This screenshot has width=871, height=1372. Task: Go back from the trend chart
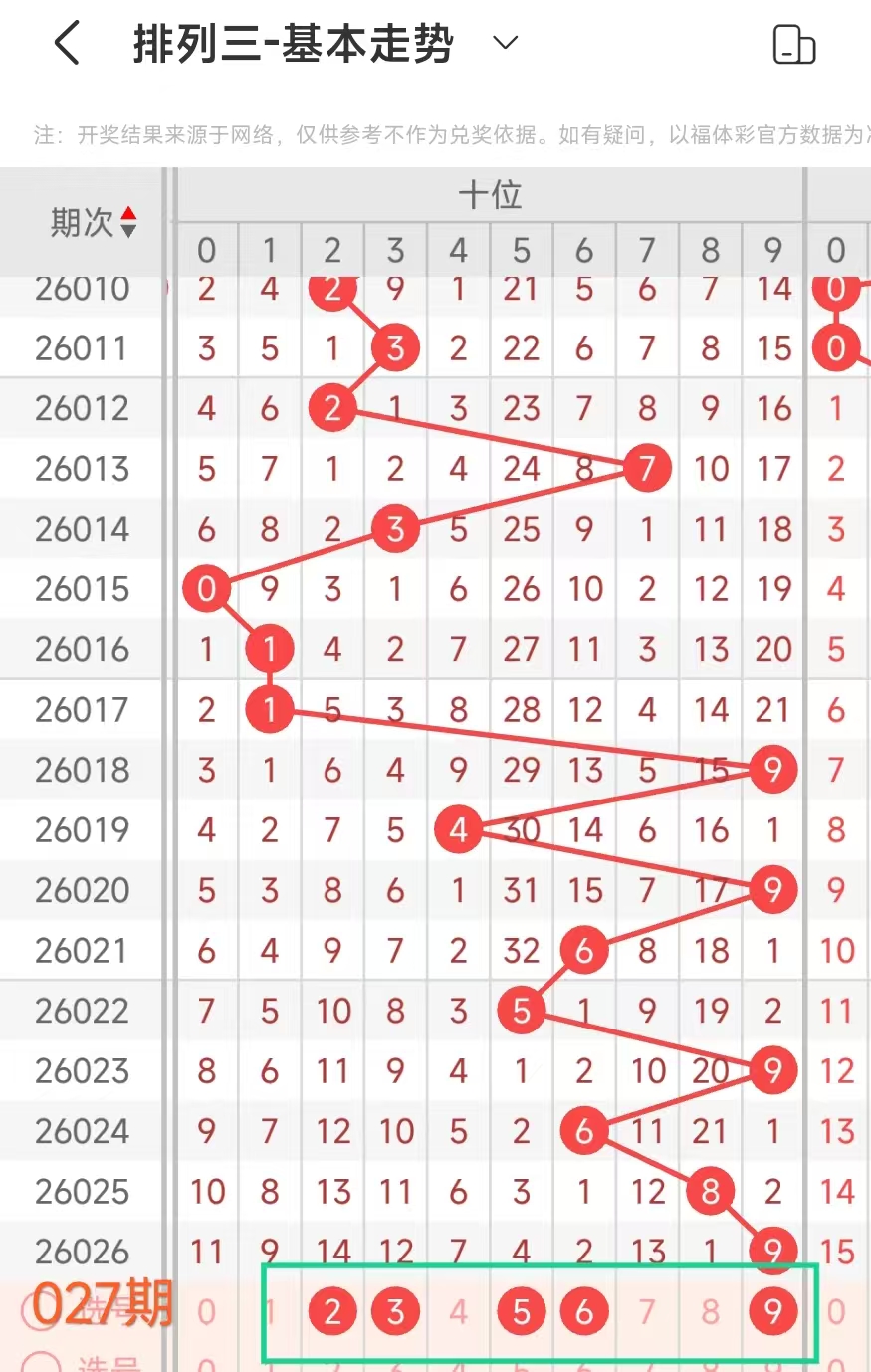pos(67,44)
